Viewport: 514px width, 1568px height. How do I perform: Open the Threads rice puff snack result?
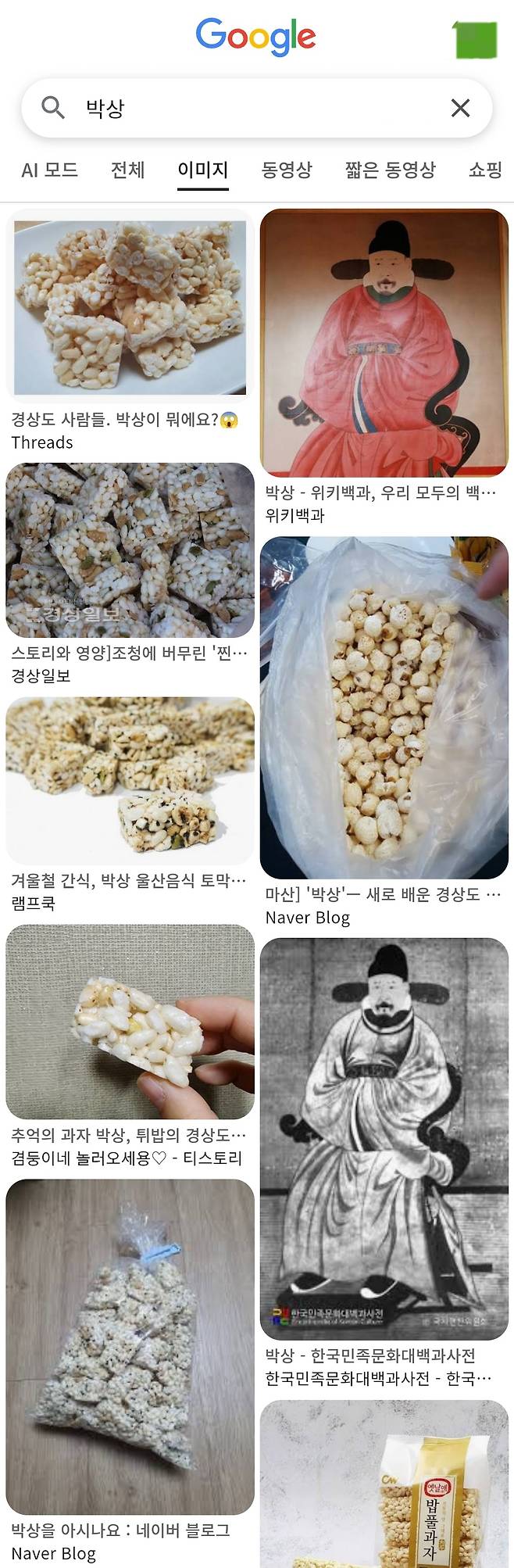click(130, 306)
